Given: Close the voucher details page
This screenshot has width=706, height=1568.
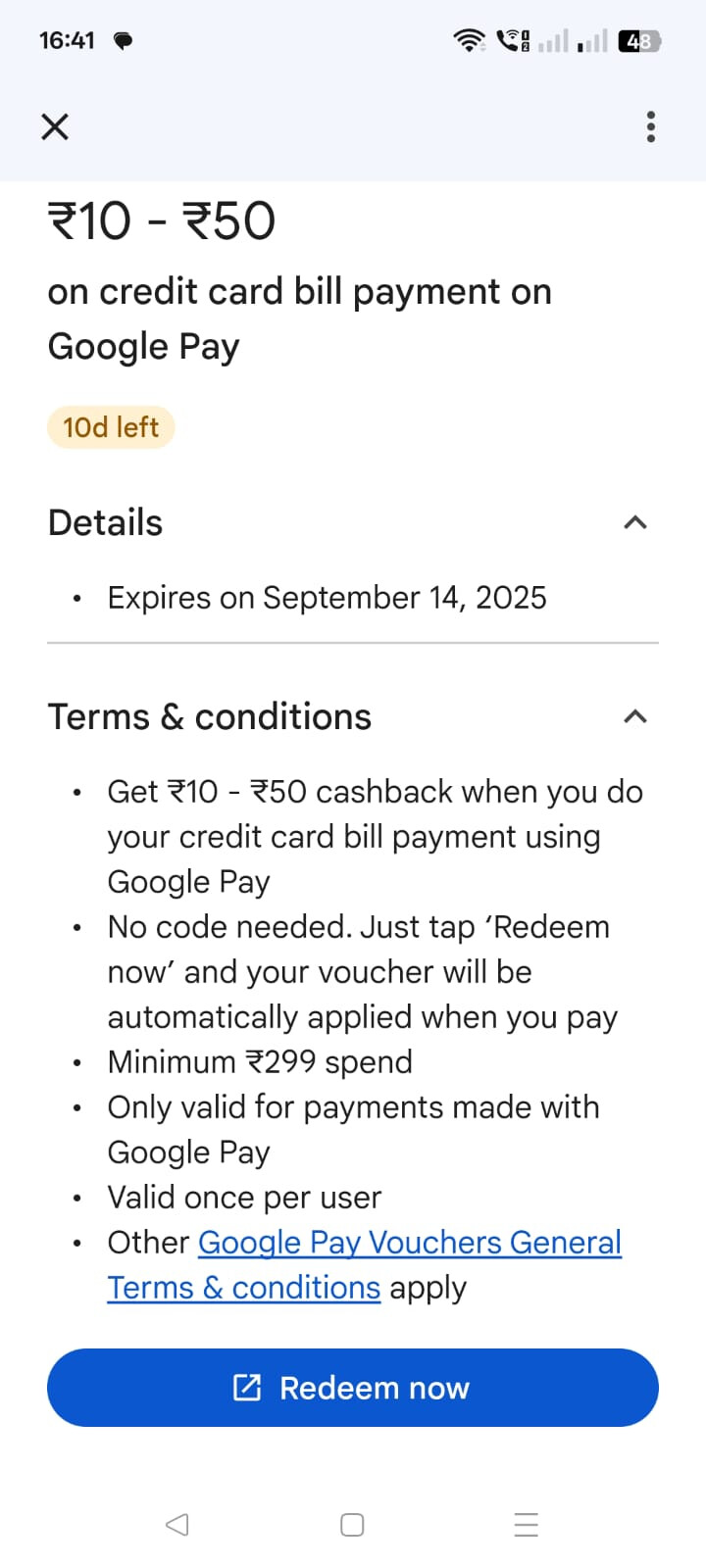Looking at the screenshot, I should point(55,126).
